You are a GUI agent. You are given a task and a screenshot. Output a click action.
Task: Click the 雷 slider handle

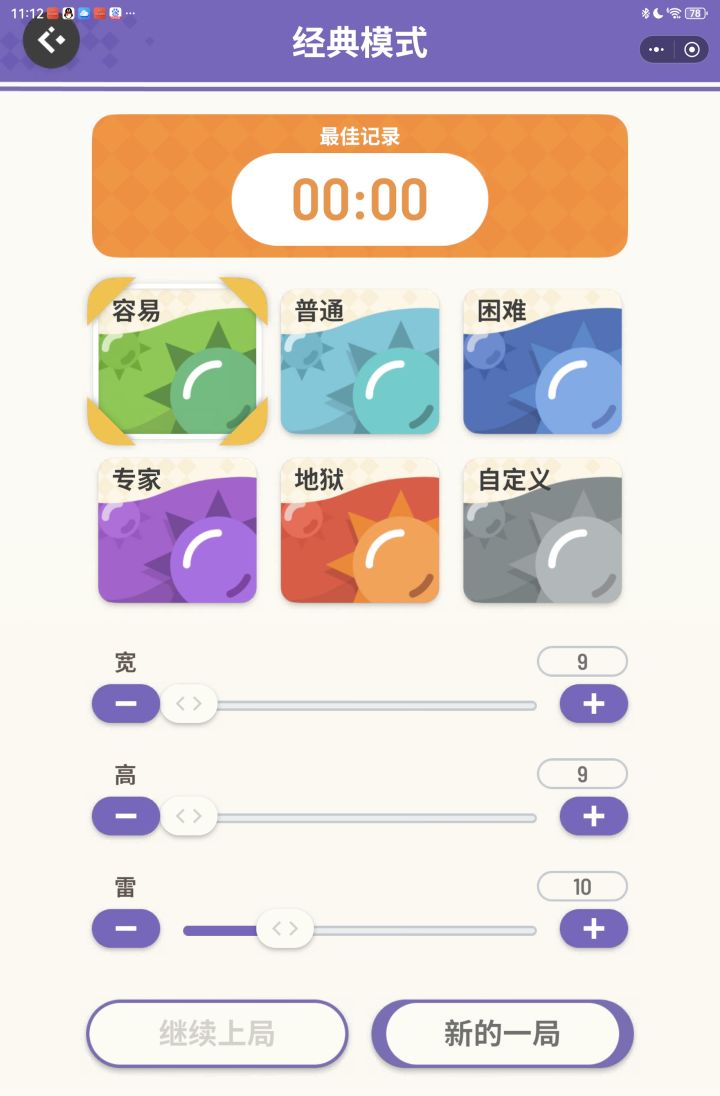pyautogui.click(x=286, y=929)
